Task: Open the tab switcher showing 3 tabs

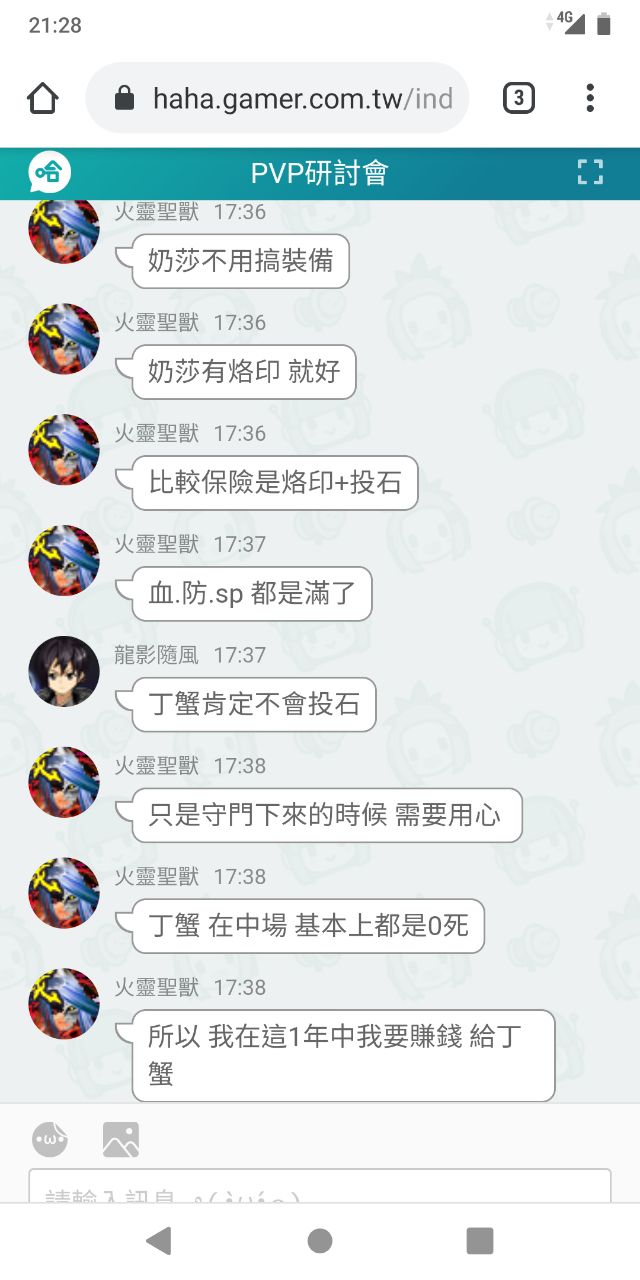Action: [518, 98]
